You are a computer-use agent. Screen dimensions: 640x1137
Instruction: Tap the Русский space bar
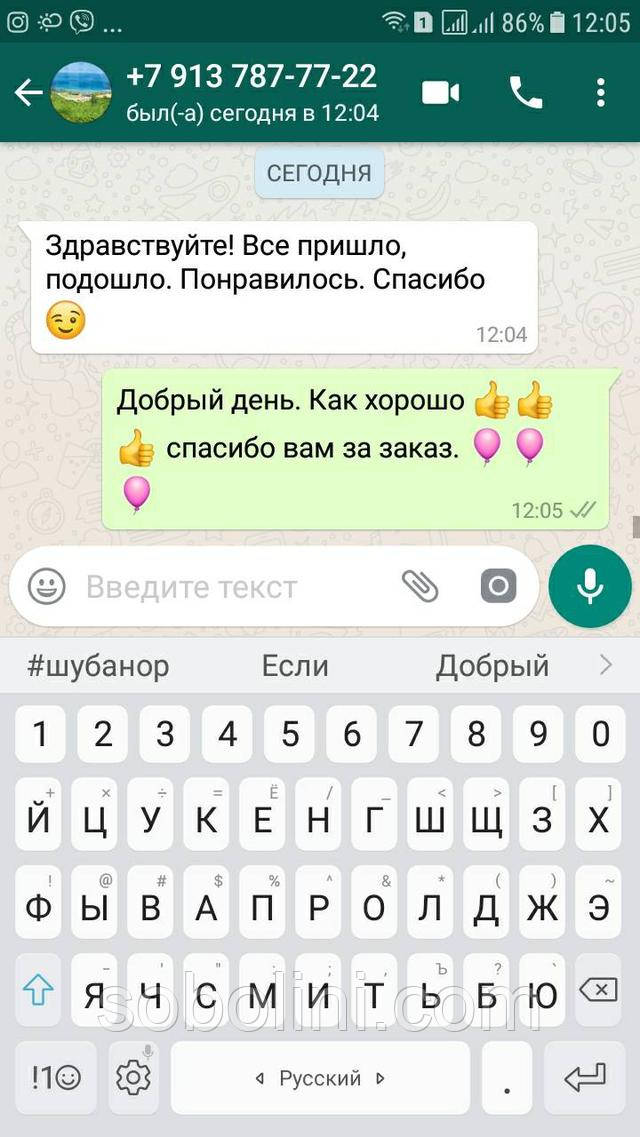click(320, 1078)
